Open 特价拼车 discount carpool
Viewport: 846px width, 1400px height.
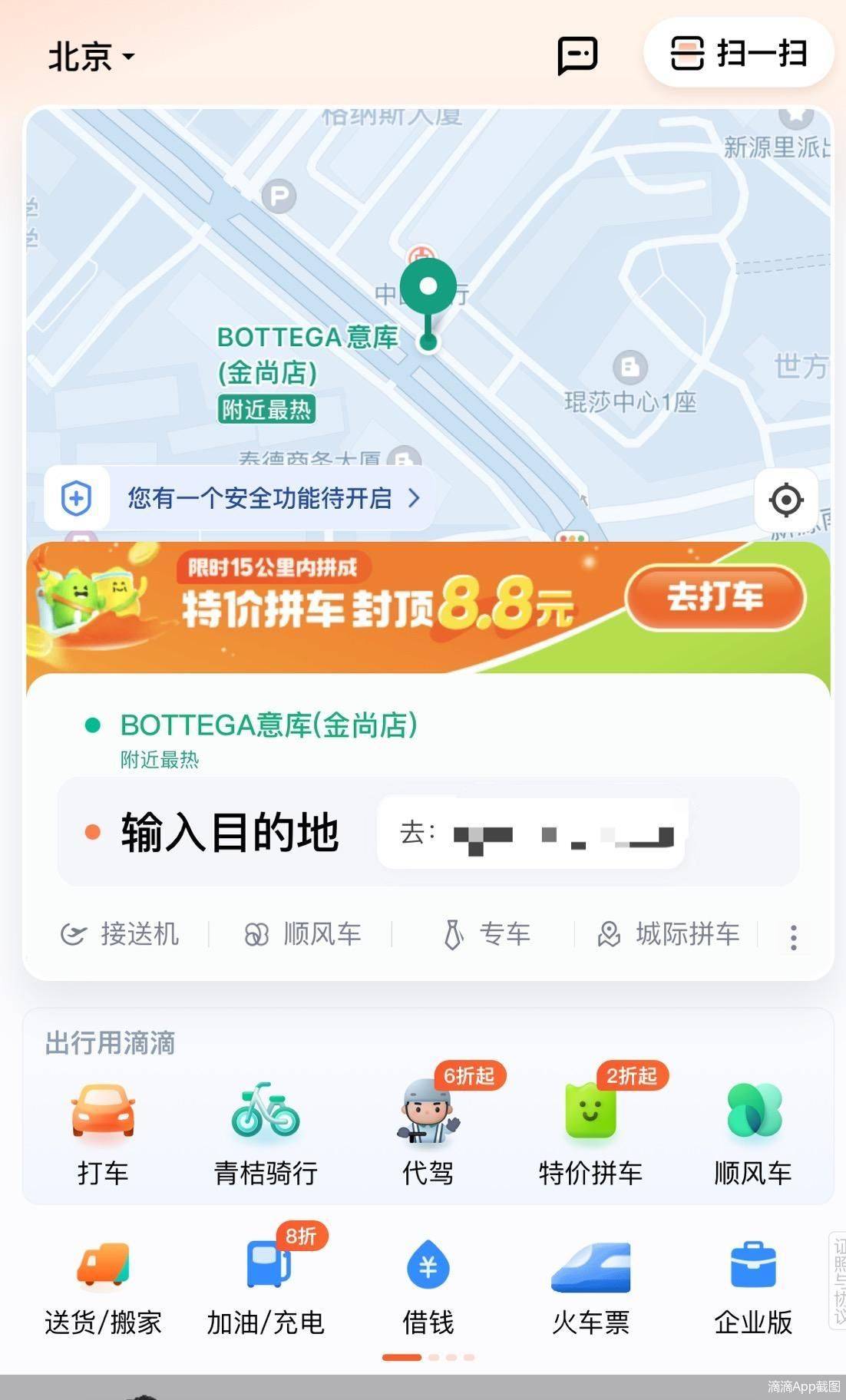(x=590, y=1132)
